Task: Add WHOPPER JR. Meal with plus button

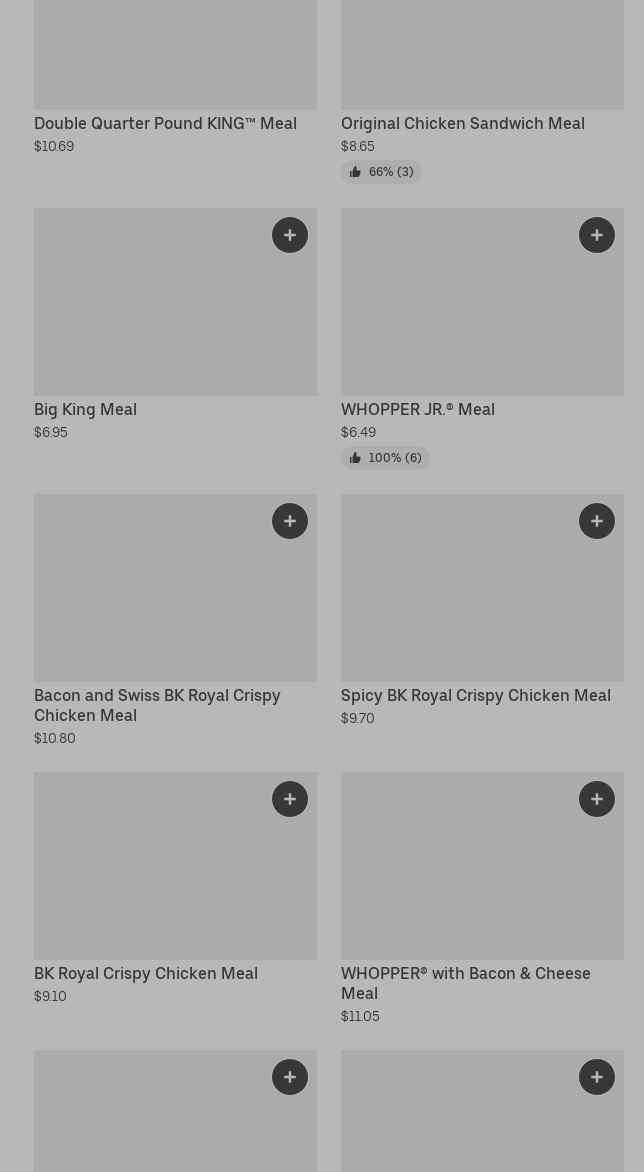Action: 597,235
